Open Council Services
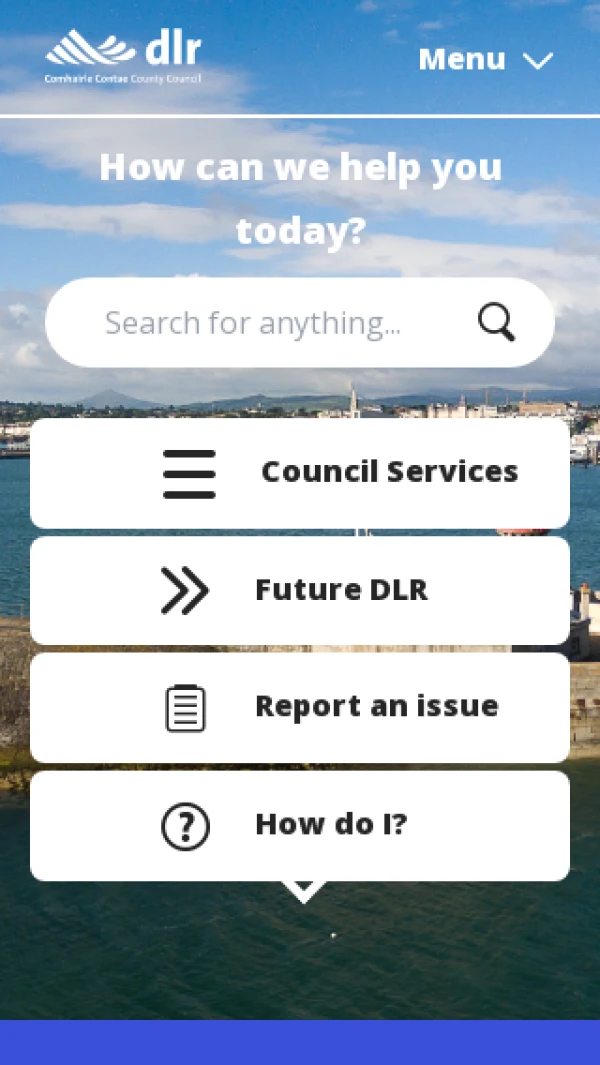This screenshot has width=600, height=1065. 300,473
